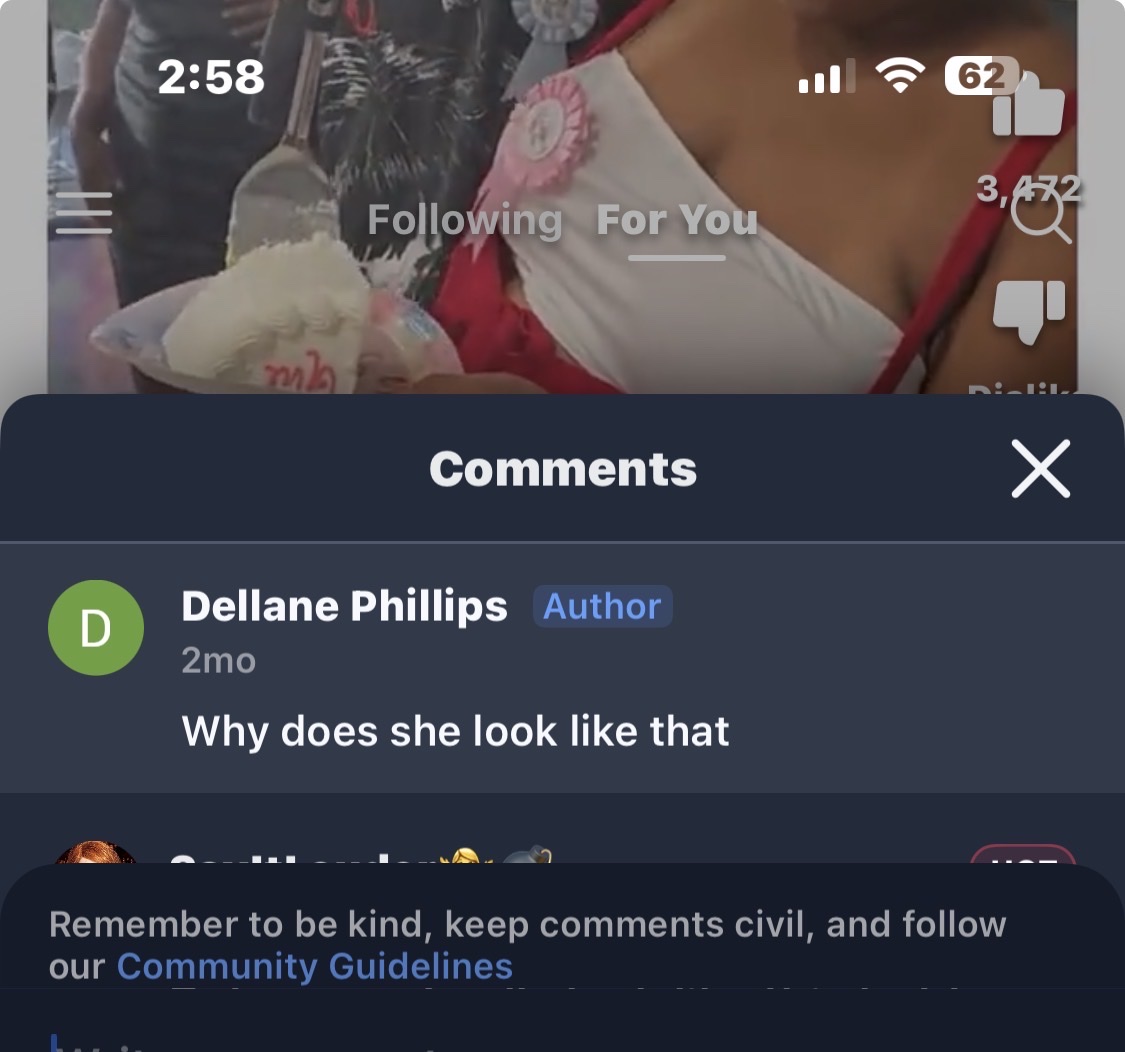Open the hamburger menu
Image resolution: width=1125 pixels, height=1052 pixels.
(x=84, y=213)
